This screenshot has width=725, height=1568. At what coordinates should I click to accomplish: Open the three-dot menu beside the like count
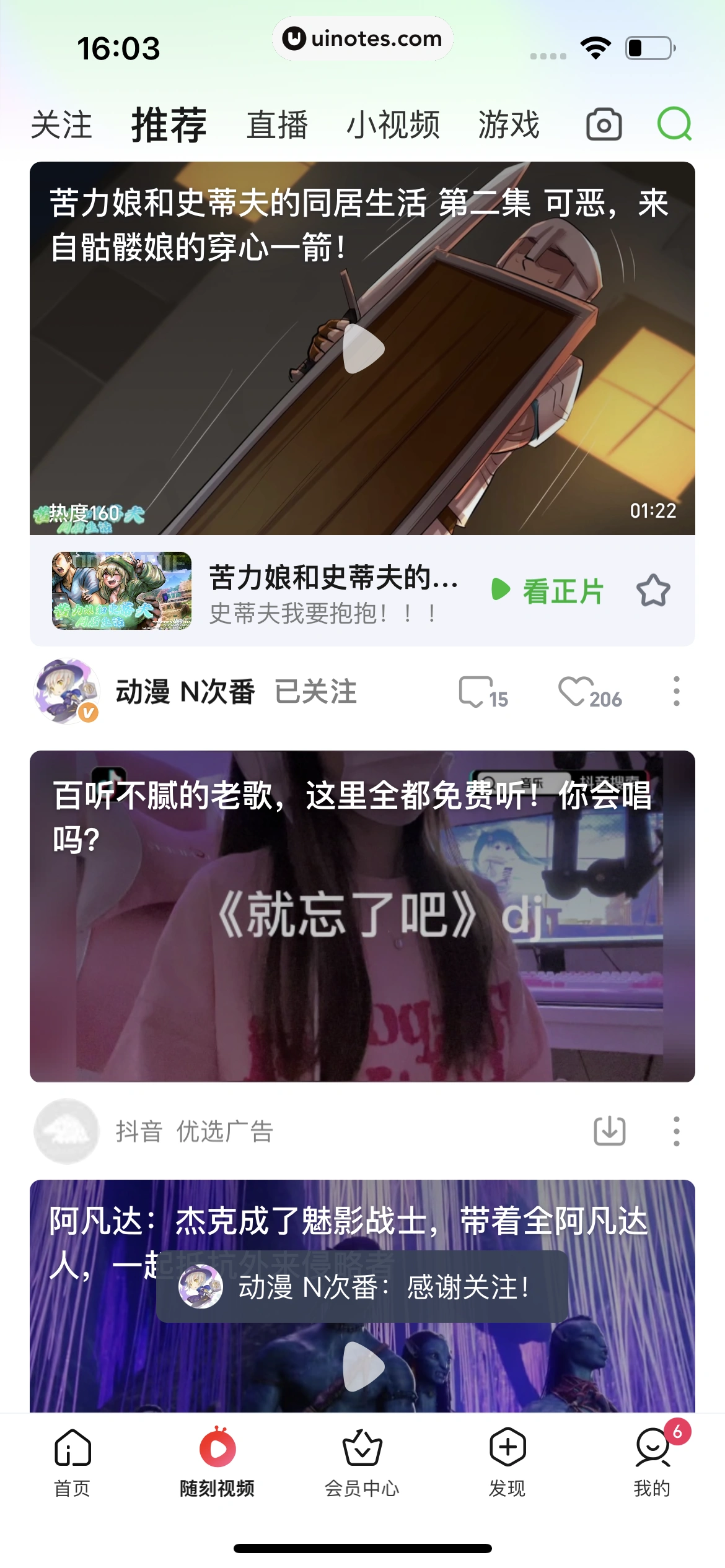677,692
